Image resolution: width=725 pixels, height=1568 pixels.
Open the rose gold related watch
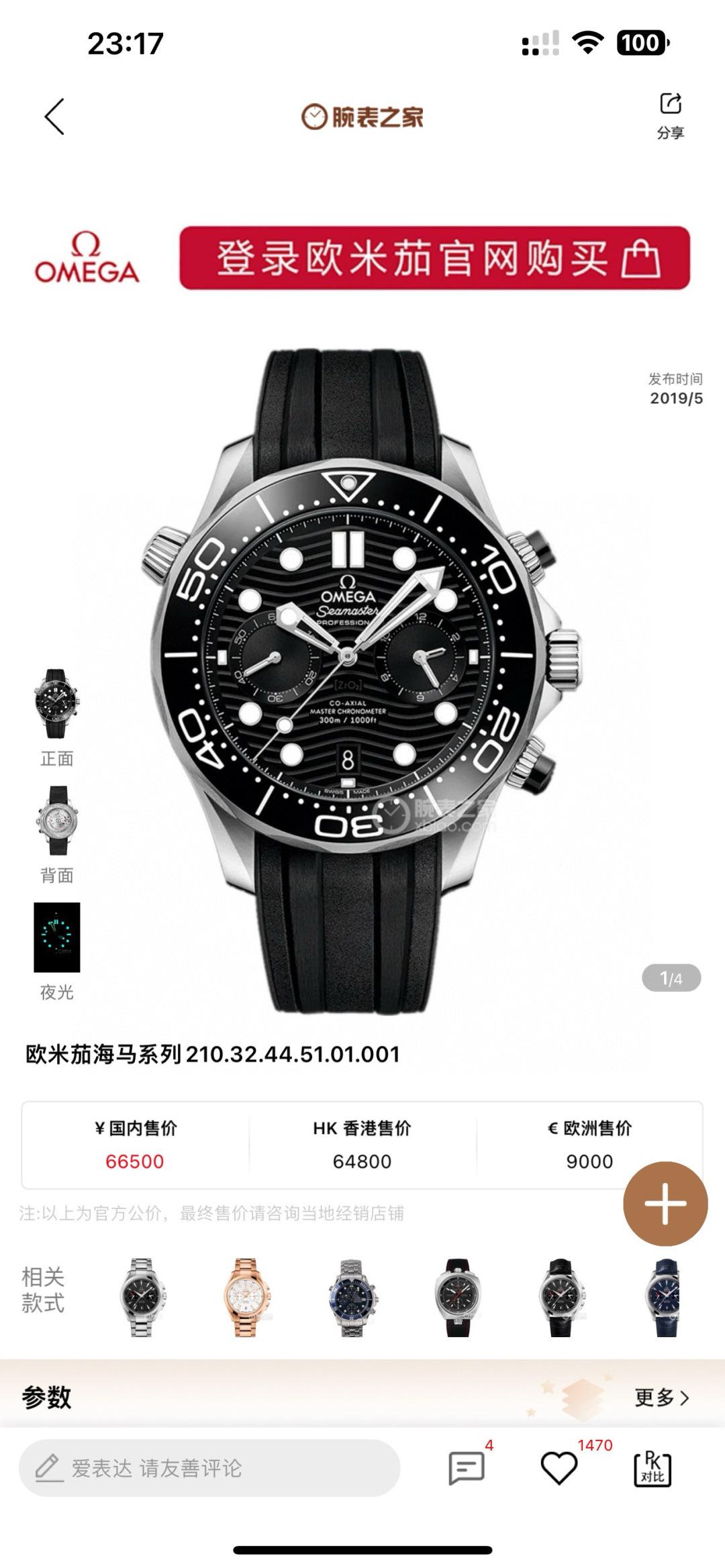click(246, 1298)
